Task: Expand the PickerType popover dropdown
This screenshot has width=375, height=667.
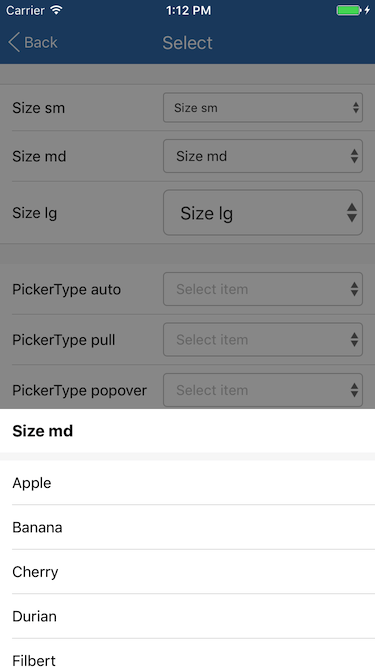Action: point(263,390)
